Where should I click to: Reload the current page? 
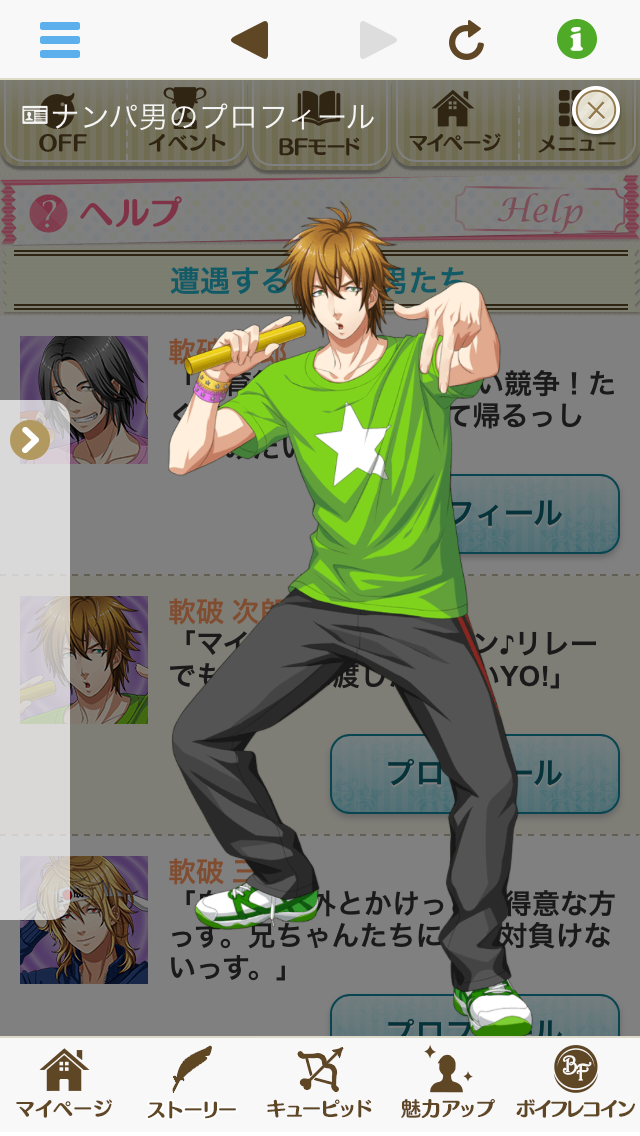[466, 40]
